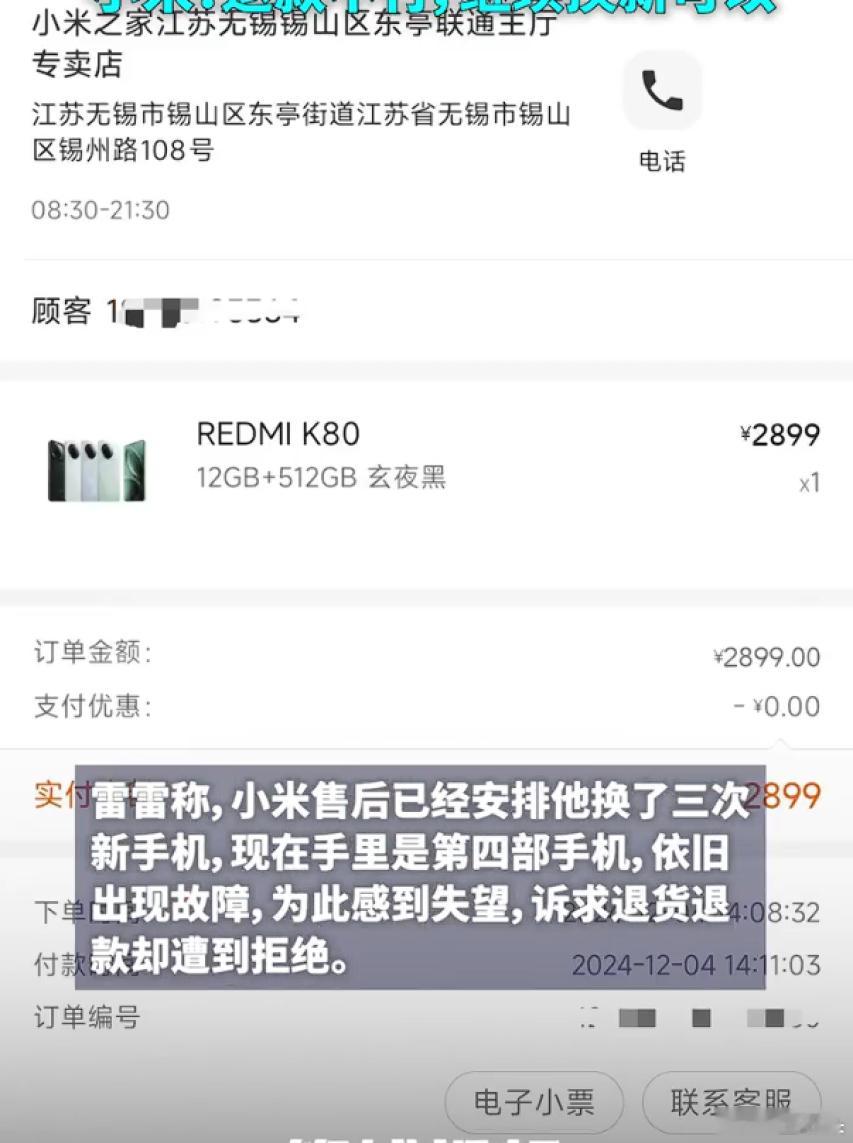Tap the x1 quantity indicator
Image resolution: width=853 pixels, height=1143 pixels.
point(809,481)
